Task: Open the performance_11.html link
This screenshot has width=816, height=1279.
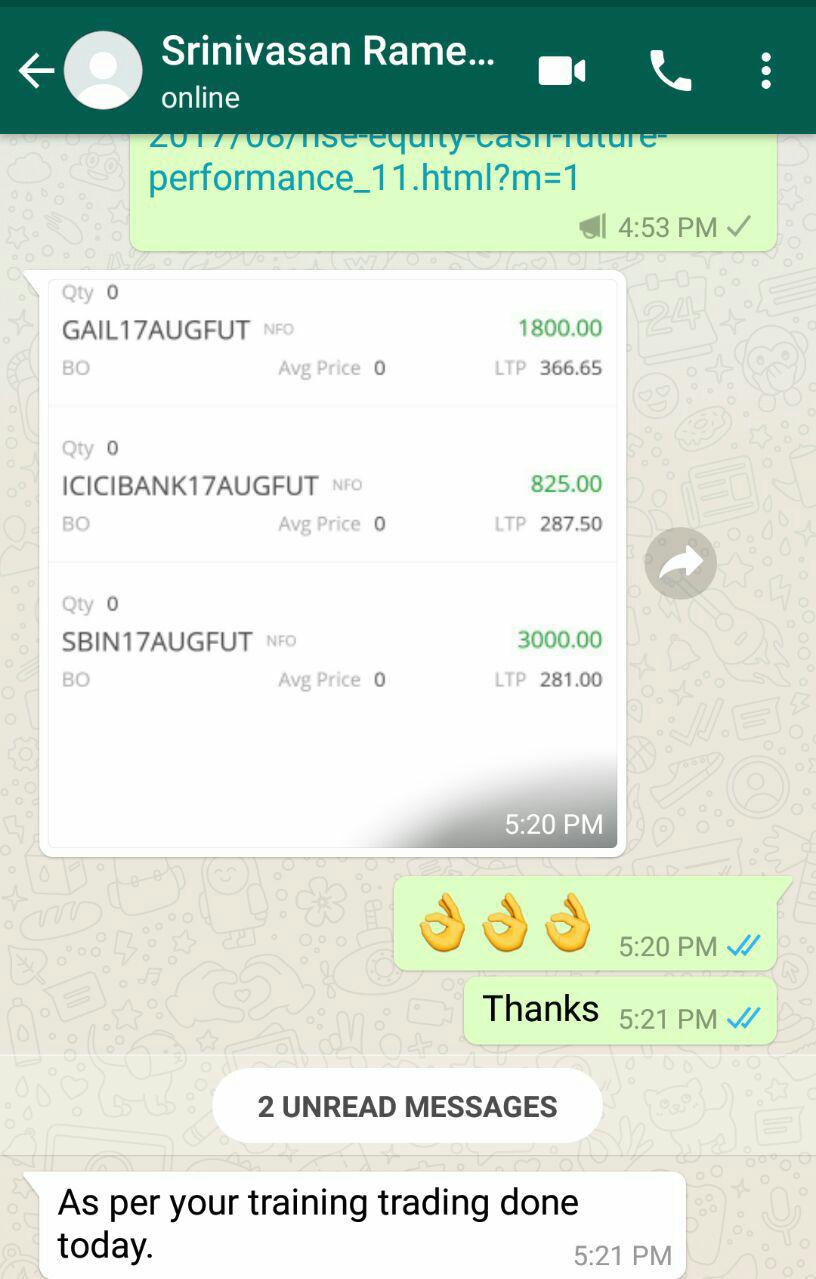Action: coord(365,178)
